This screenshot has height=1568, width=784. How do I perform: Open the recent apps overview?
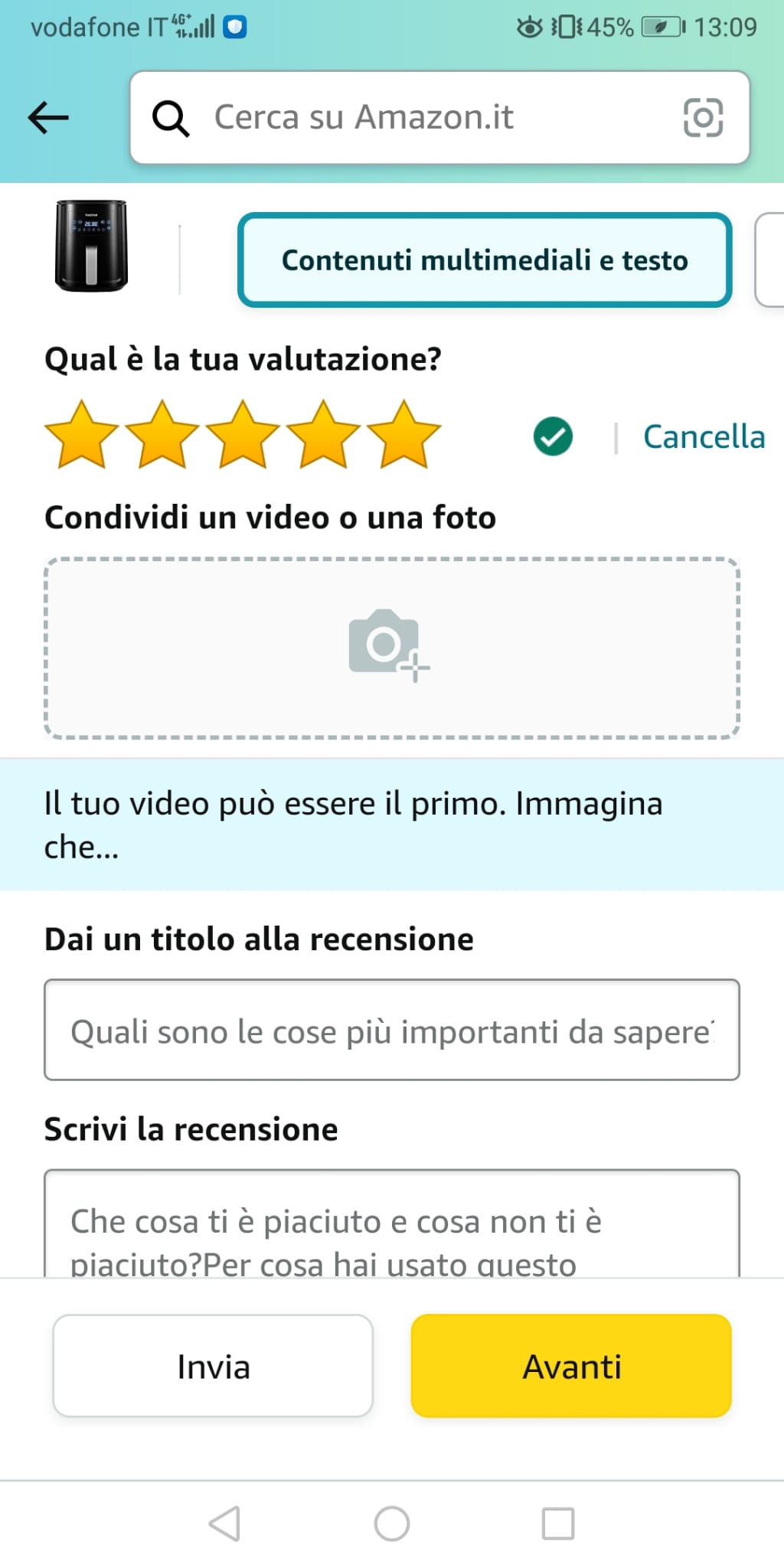(558, 1524)
